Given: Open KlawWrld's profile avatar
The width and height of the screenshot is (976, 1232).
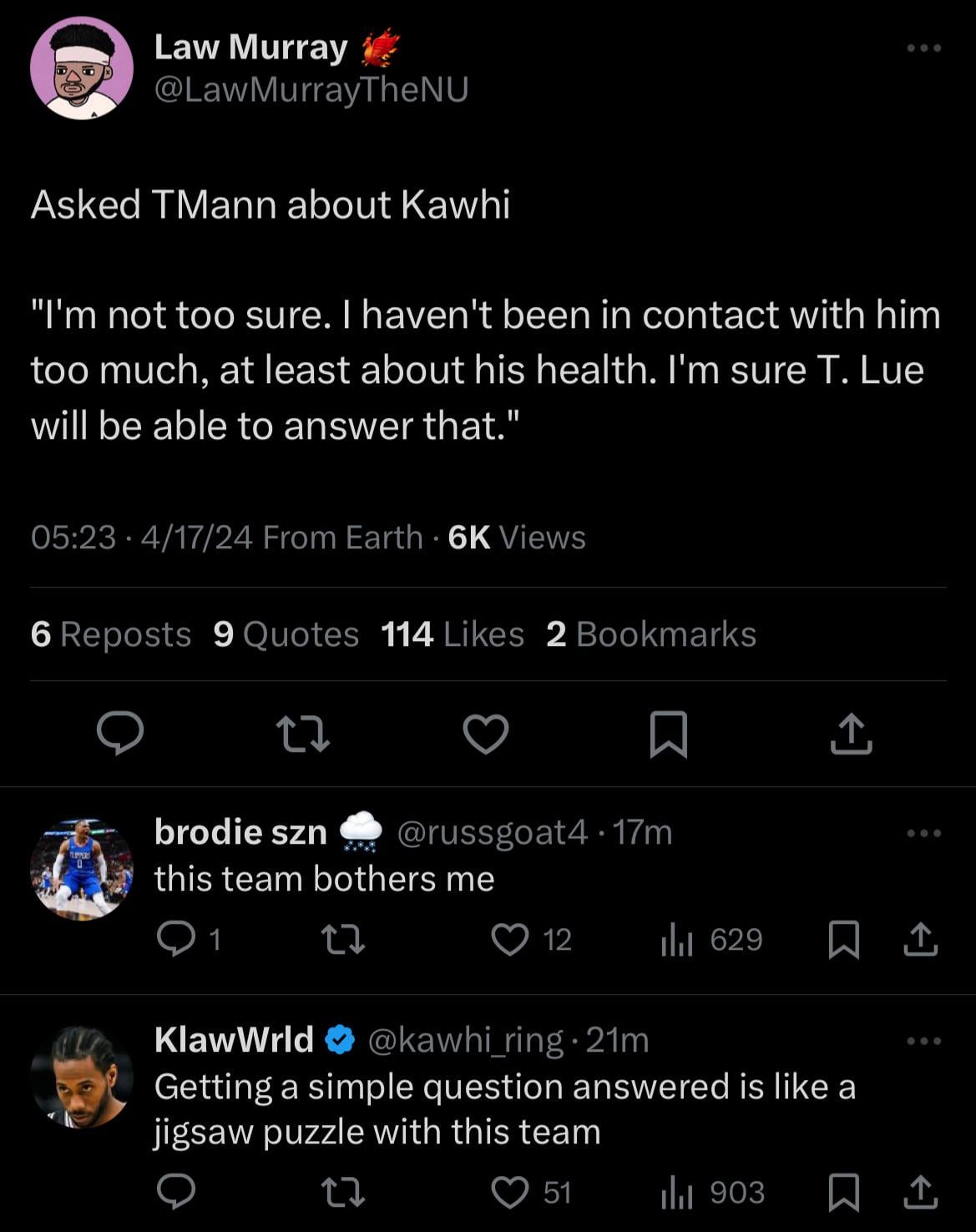Looking at the screenshot, I should point(81,1077).
